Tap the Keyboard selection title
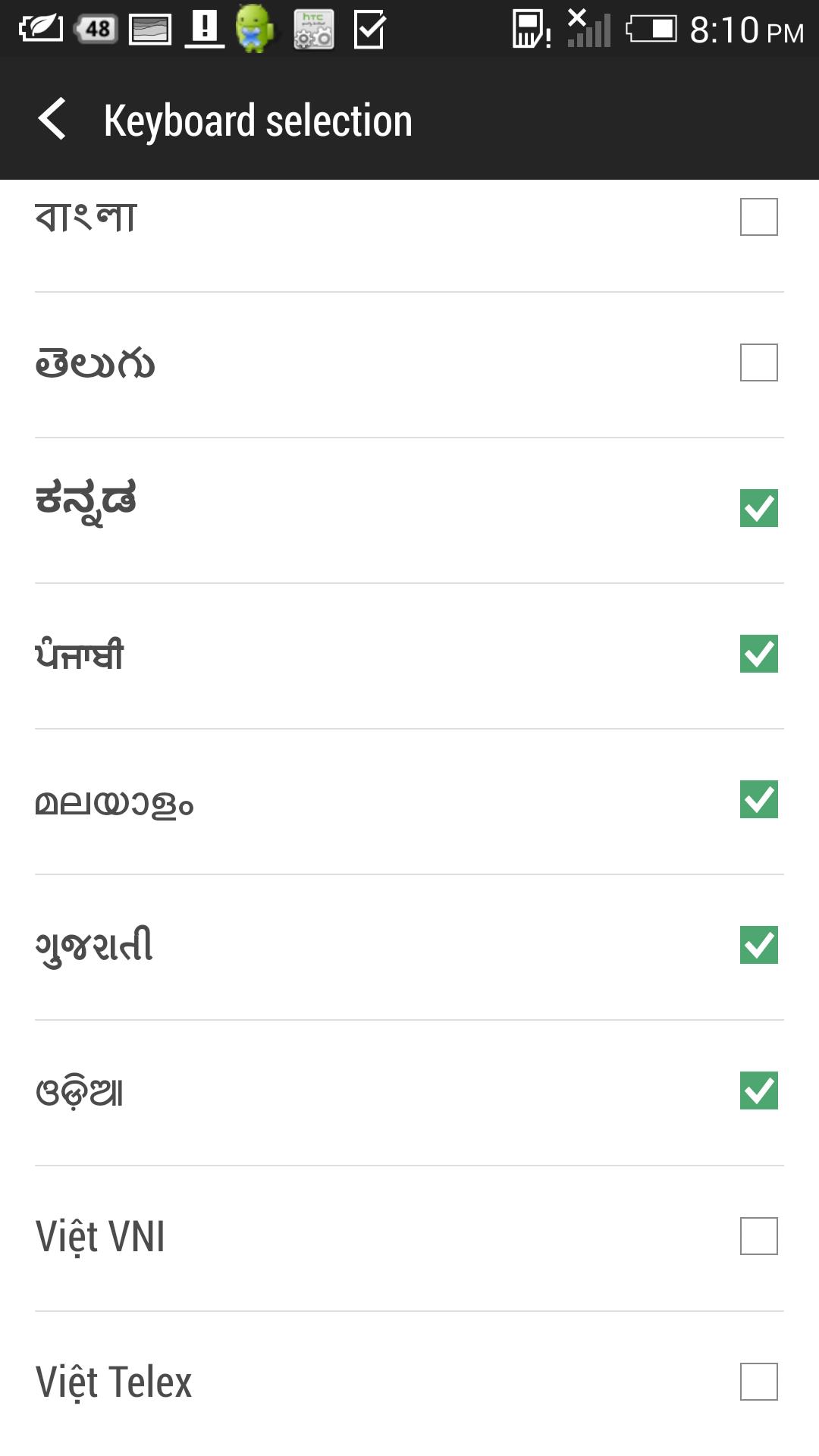The image size is (819, 1456). pyautogui.click(x=258, y=120)
